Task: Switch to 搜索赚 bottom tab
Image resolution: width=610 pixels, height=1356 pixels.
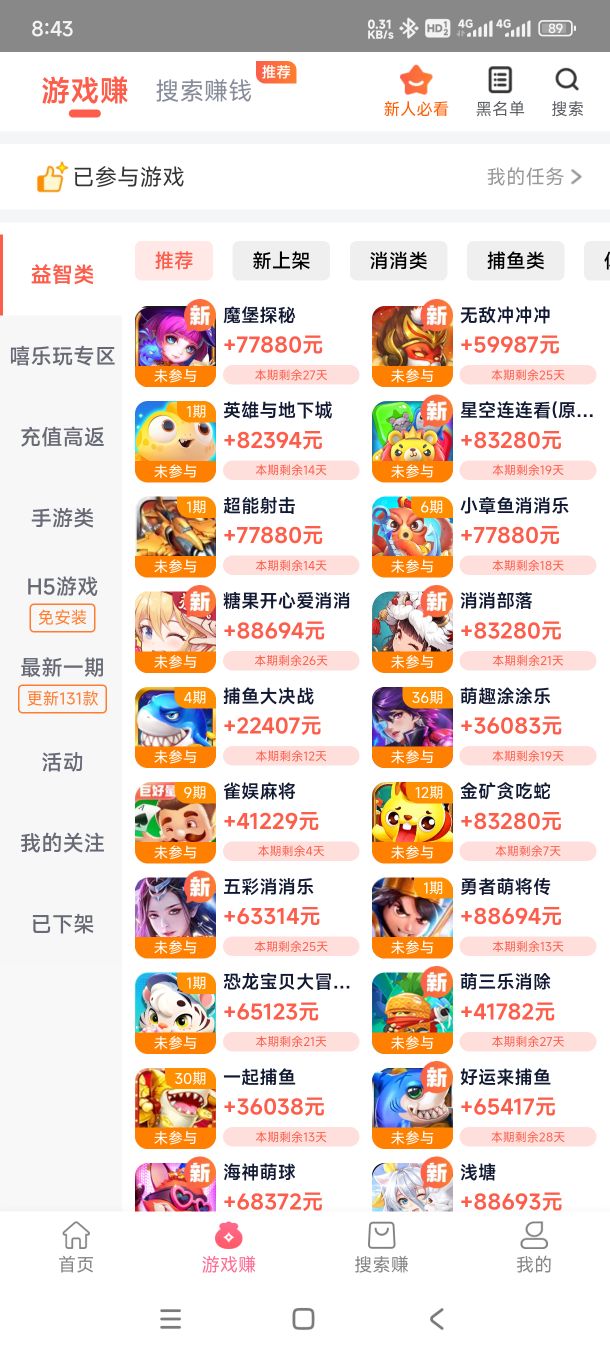Action: 381,1247
